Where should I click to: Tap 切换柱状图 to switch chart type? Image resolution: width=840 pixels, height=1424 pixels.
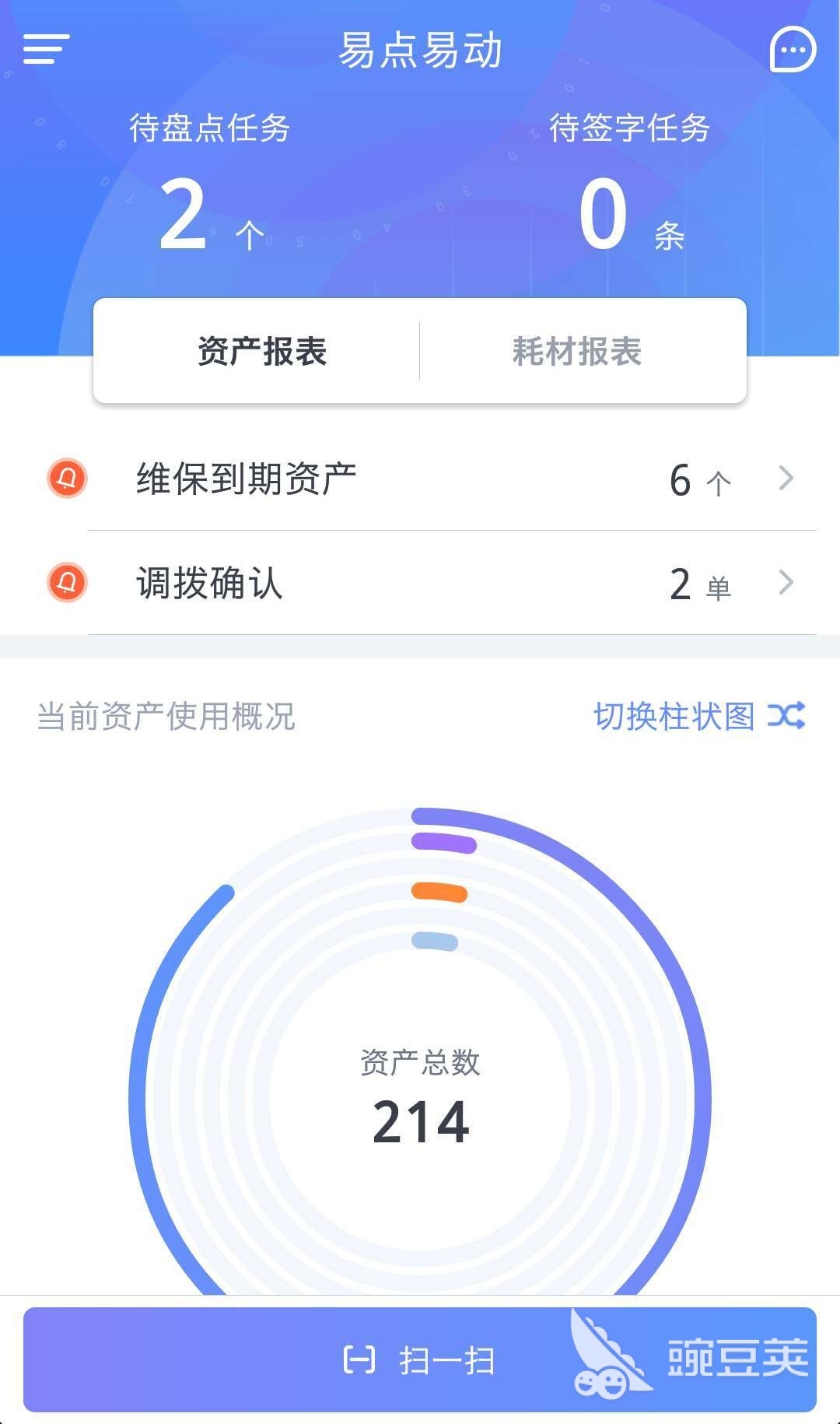point(699,716)
